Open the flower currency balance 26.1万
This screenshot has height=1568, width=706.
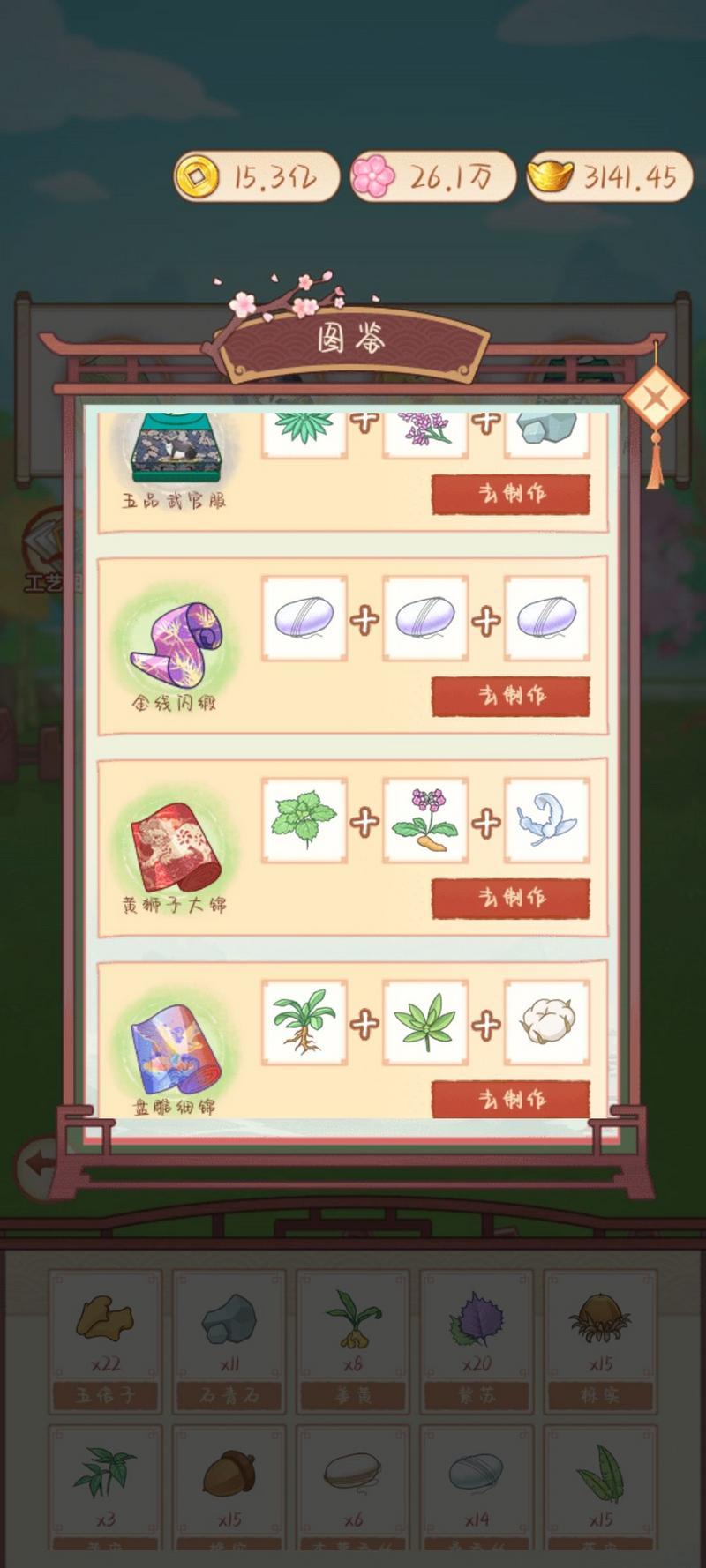(433, 177)
